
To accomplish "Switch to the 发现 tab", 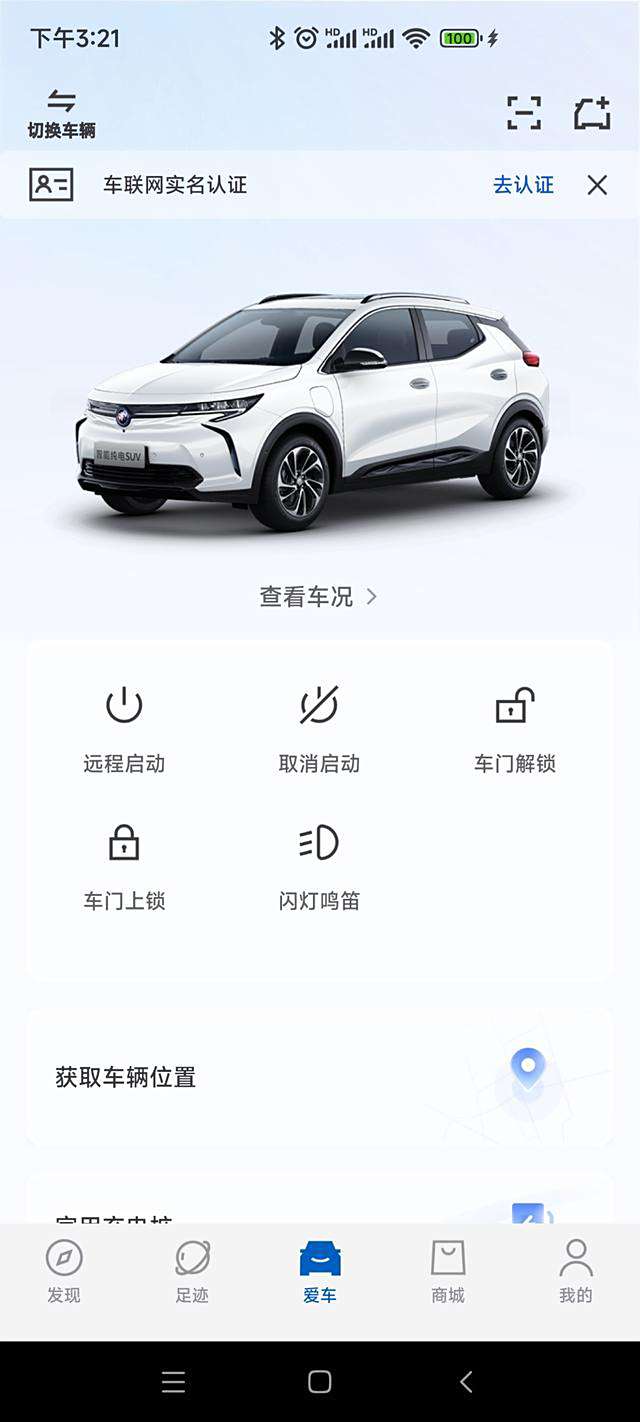I will coord(64,1271).
